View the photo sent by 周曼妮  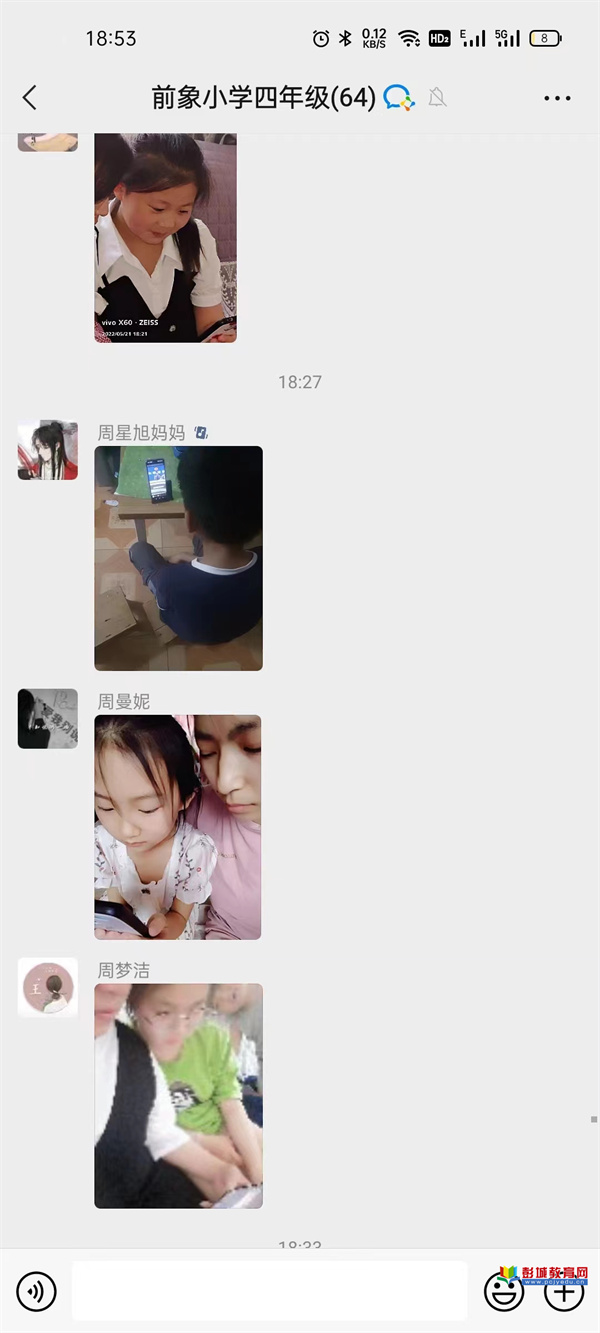click(x=178, y=827)
